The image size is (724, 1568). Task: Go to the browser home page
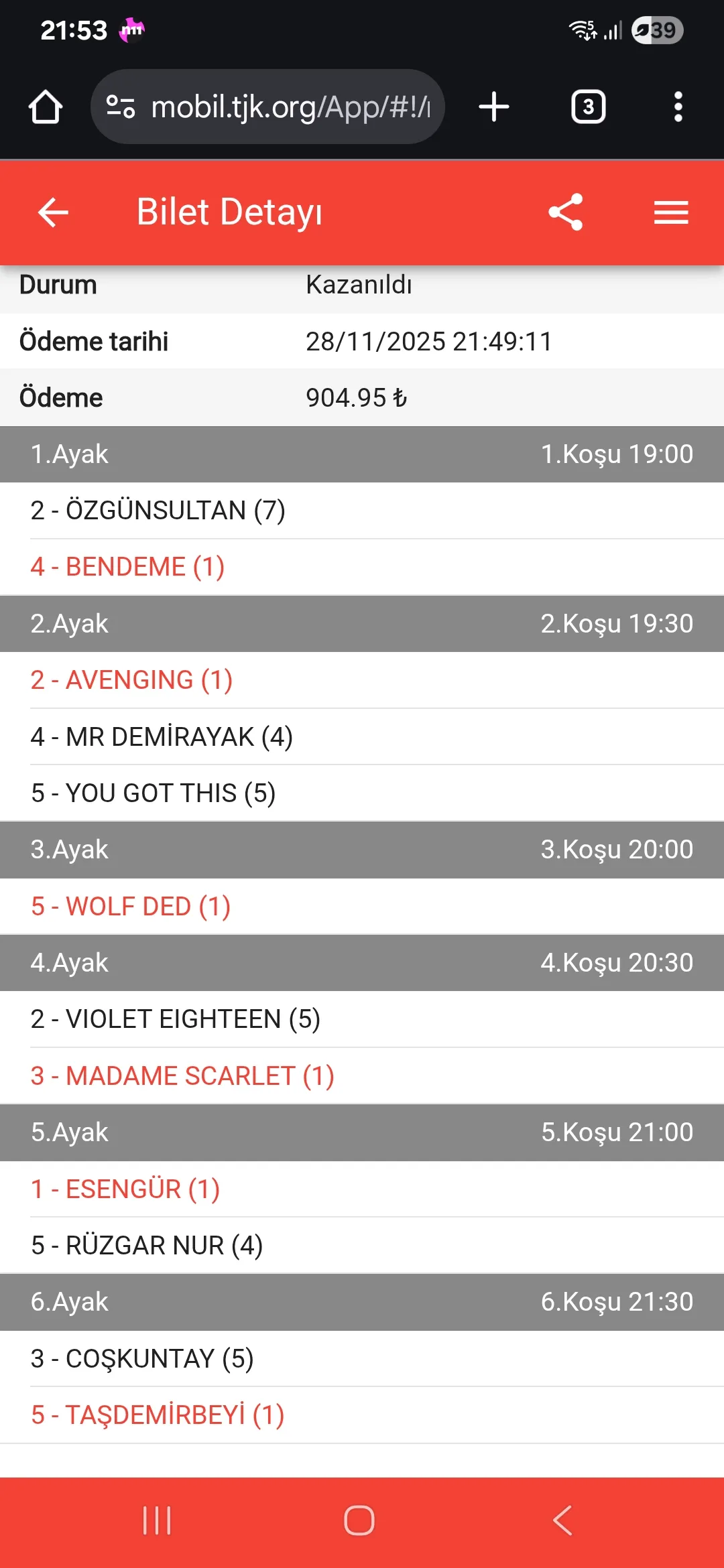click(46, 107)
